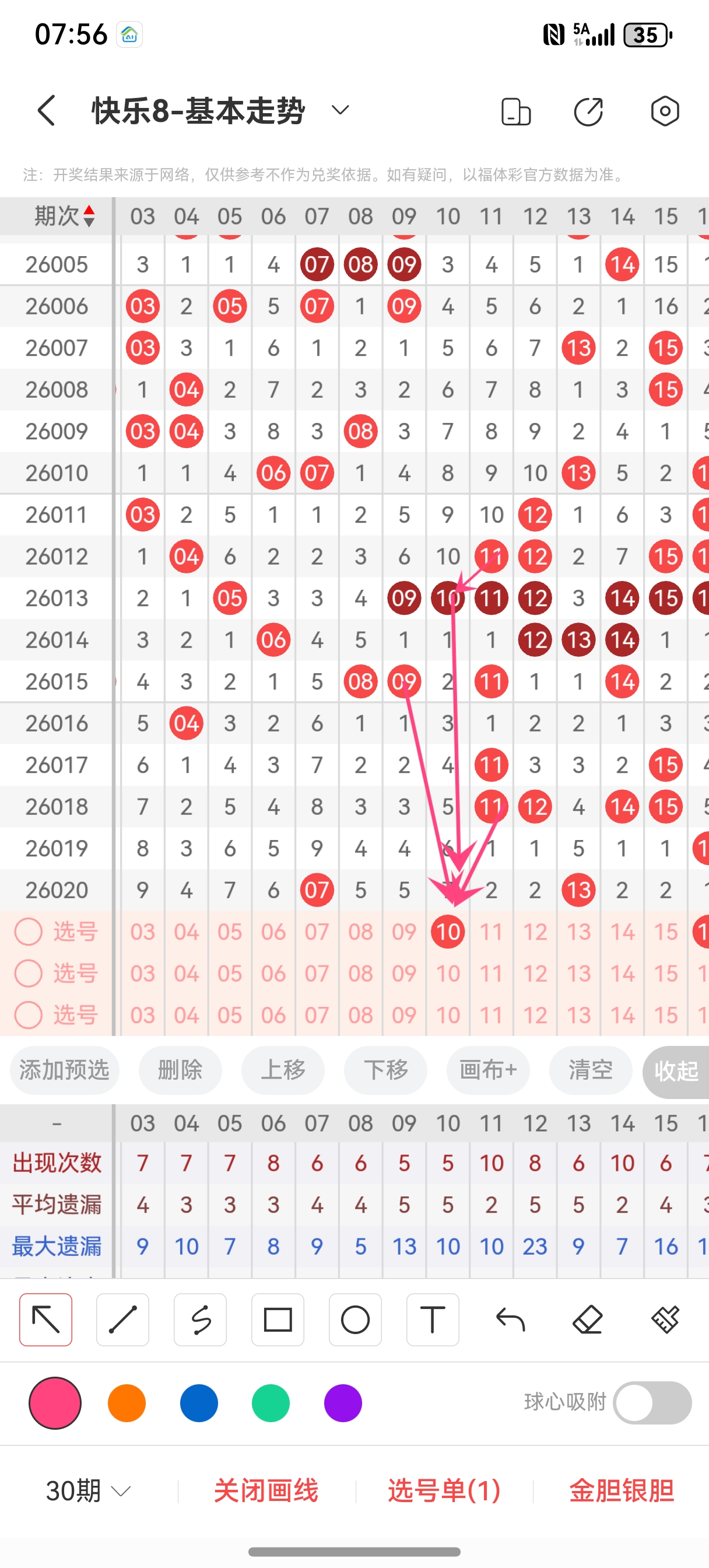Select the third 选号 row circle
Screen dimensions: 709x1568
coord(28,1016)
